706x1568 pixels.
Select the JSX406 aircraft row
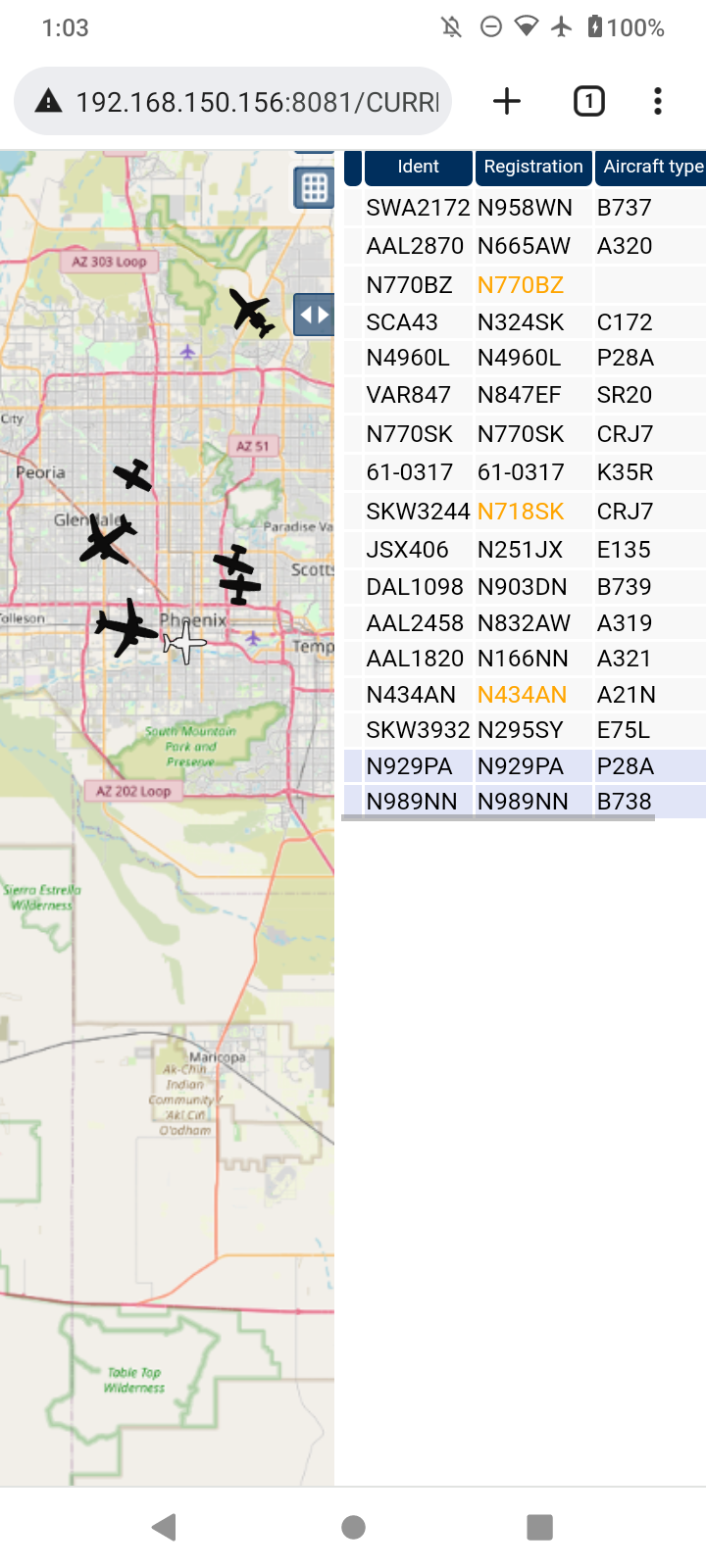(x=525, y=550)
